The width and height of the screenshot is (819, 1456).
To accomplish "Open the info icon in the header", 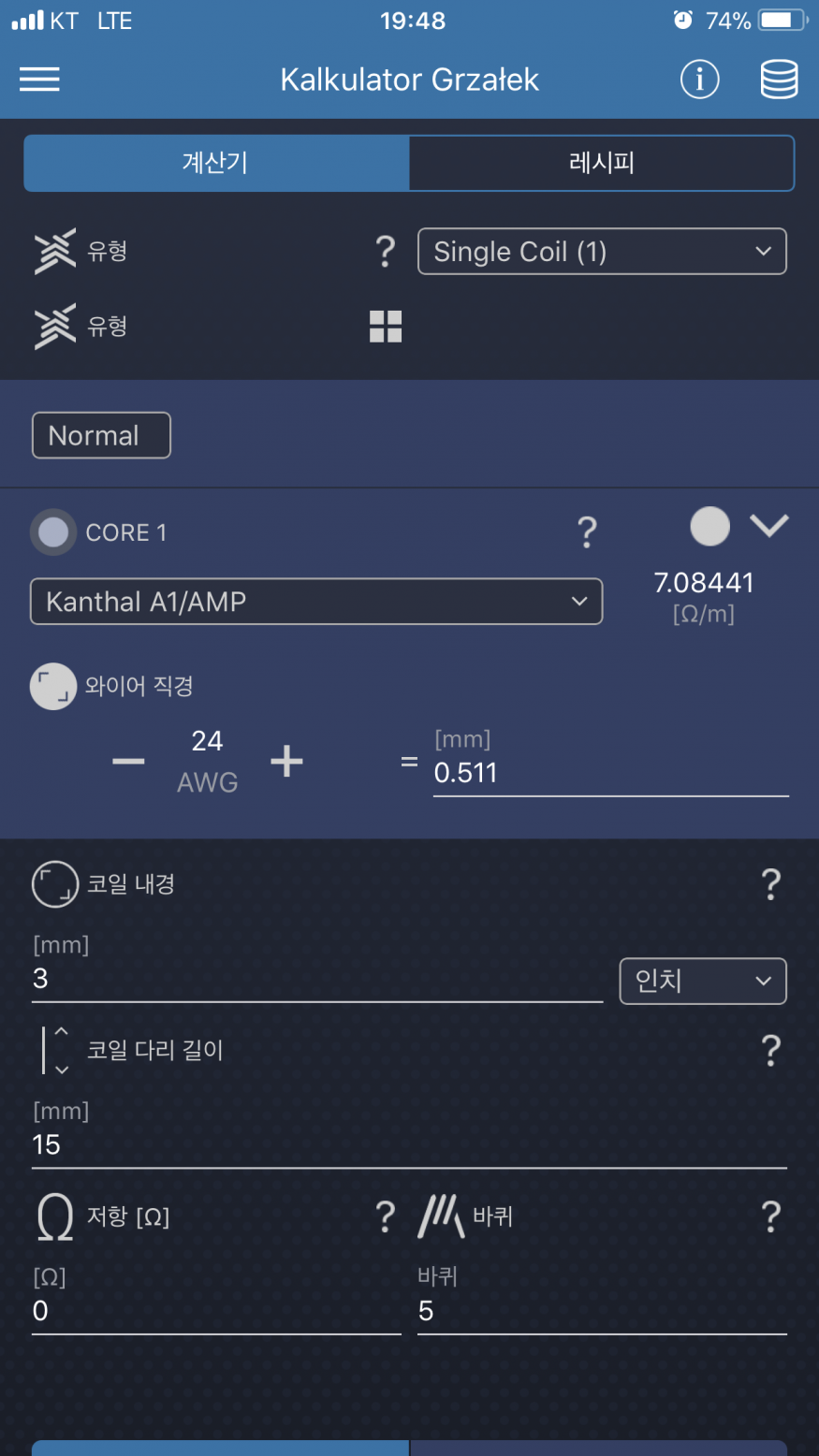I will click(699, 80).
